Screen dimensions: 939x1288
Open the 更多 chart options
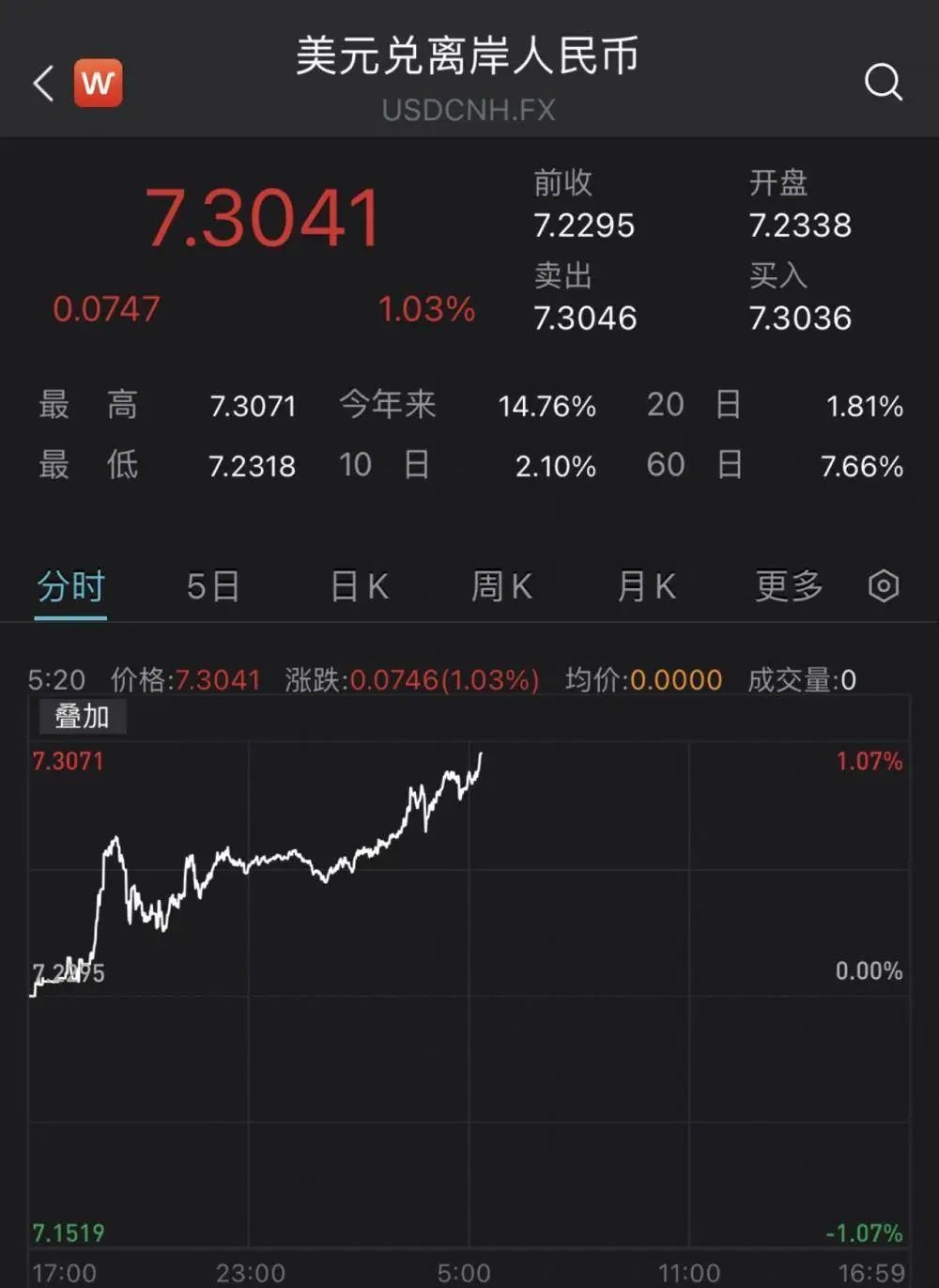(x=789, y=587)
